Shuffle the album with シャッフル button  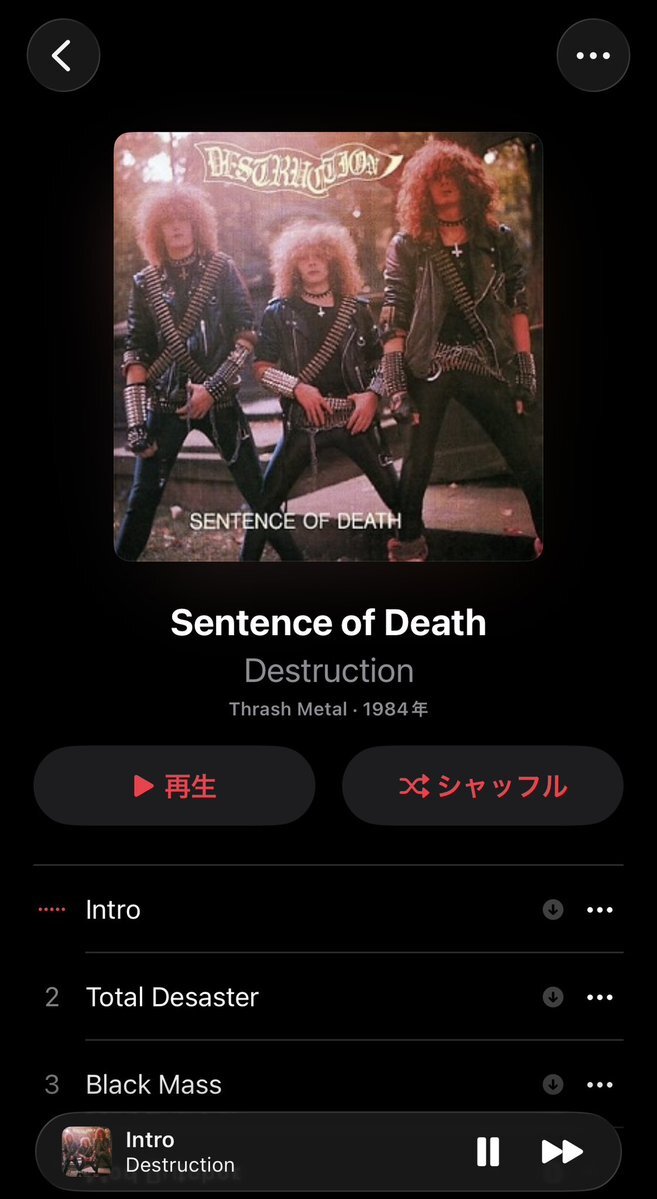point(483,786)
